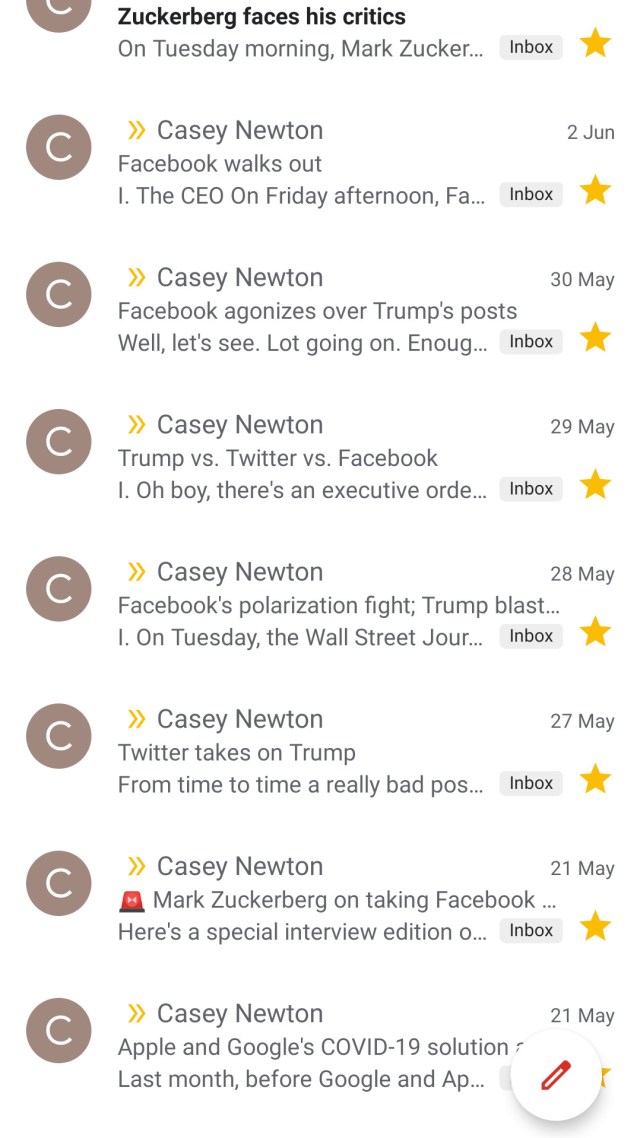Screen dimensions: 640x1138
Task: Compose a new email
Action: point(556,1075)
